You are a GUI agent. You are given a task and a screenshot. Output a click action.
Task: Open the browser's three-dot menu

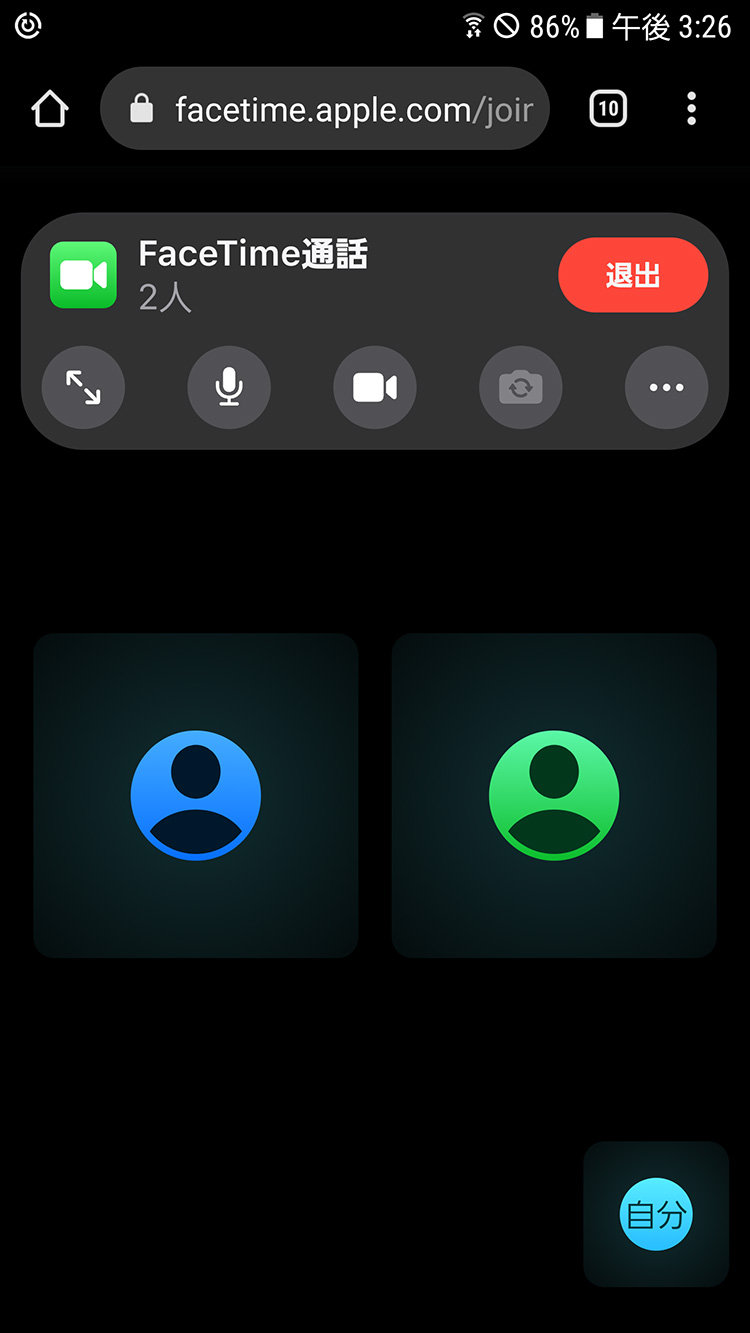point(691,109)
